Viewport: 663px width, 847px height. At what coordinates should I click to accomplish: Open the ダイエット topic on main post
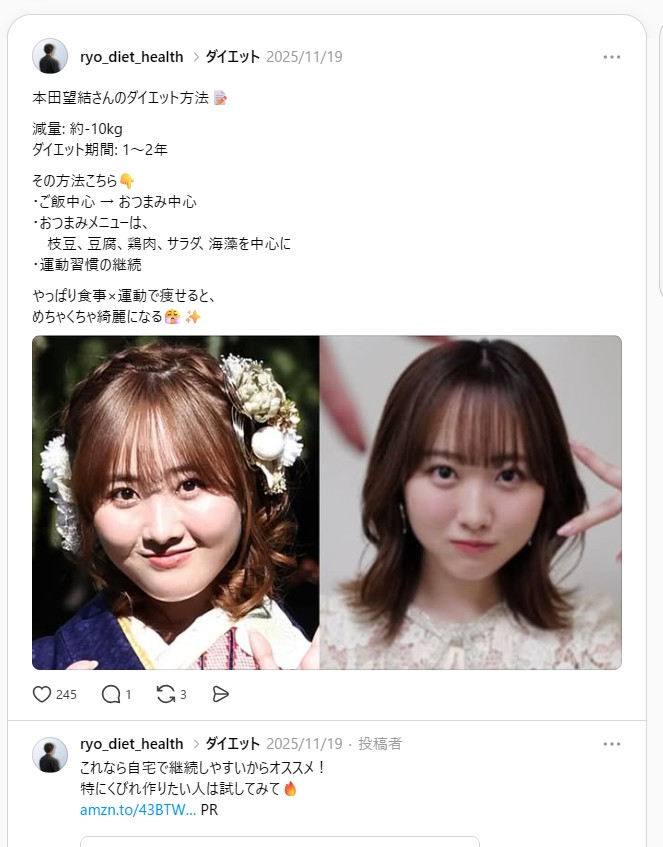tap(232, 57)
